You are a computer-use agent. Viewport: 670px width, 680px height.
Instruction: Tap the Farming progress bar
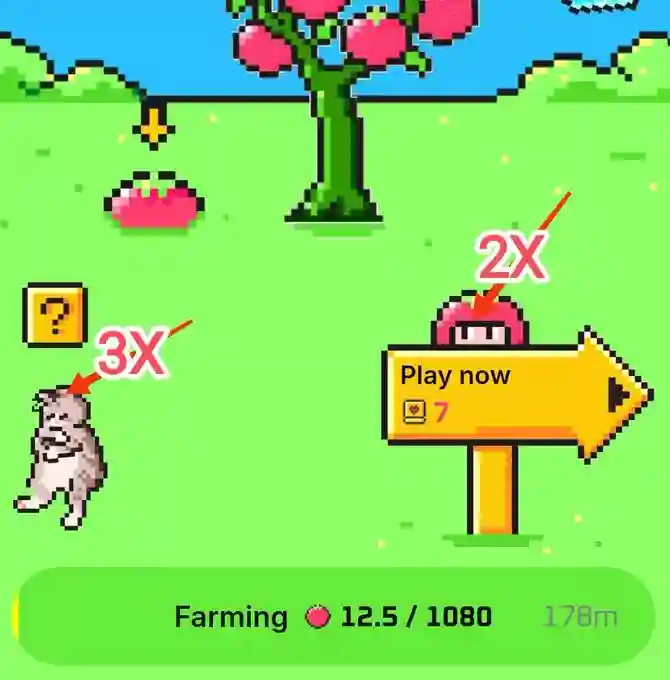click(335, 616)
